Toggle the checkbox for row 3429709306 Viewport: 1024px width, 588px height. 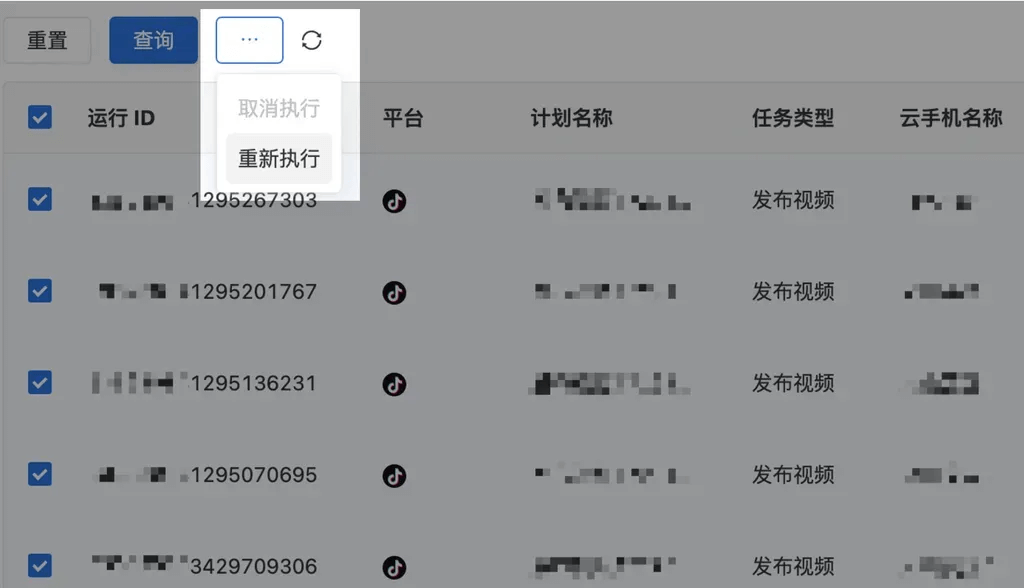tap(40, 565)
